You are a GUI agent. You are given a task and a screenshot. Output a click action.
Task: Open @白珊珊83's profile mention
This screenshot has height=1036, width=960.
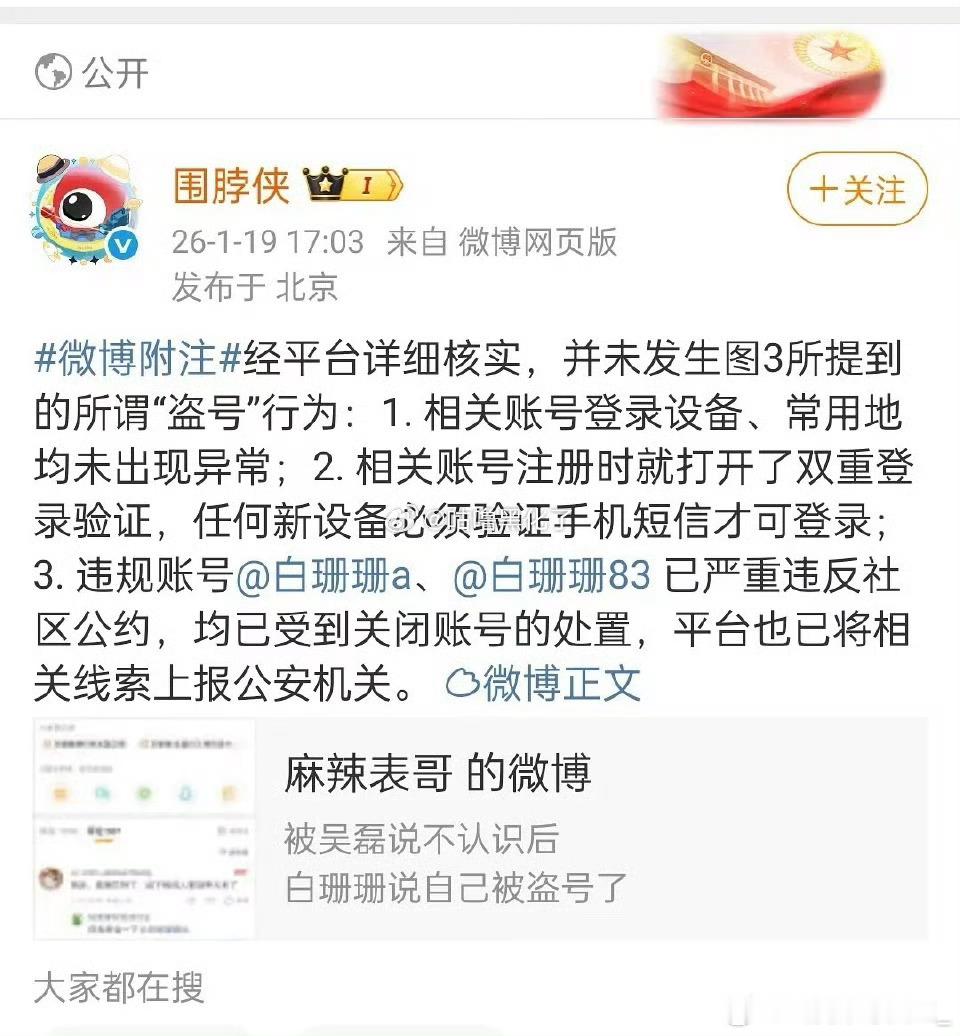[x=555, y=572]
